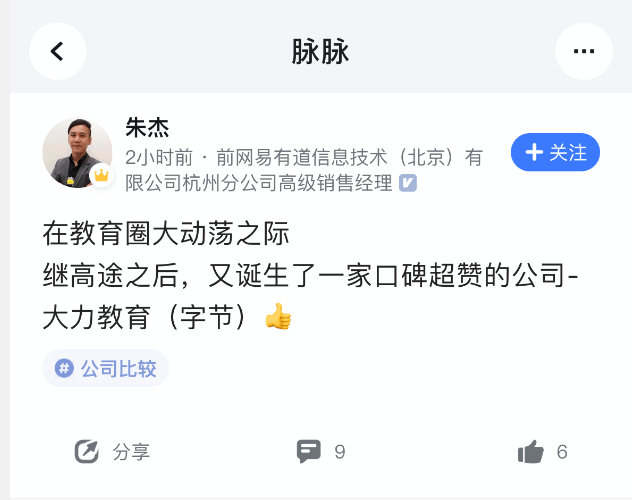Image resolution: width=632 pixels, height=500 pixels.
Task: Open the three-dot overflow menu
Action: [583, 51]
